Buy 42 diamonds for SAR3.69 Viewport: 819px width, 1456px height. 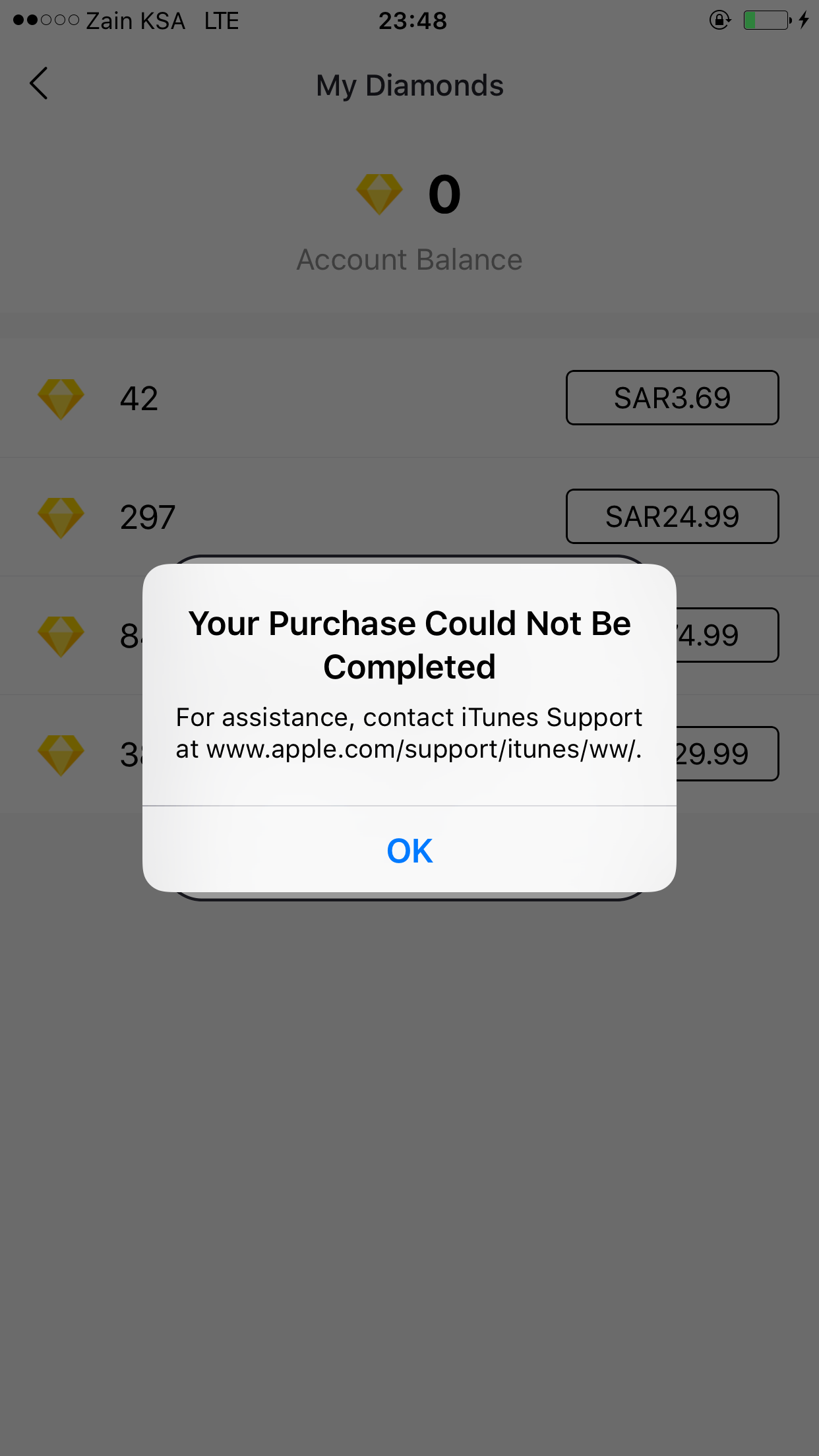tap(671, 398)
